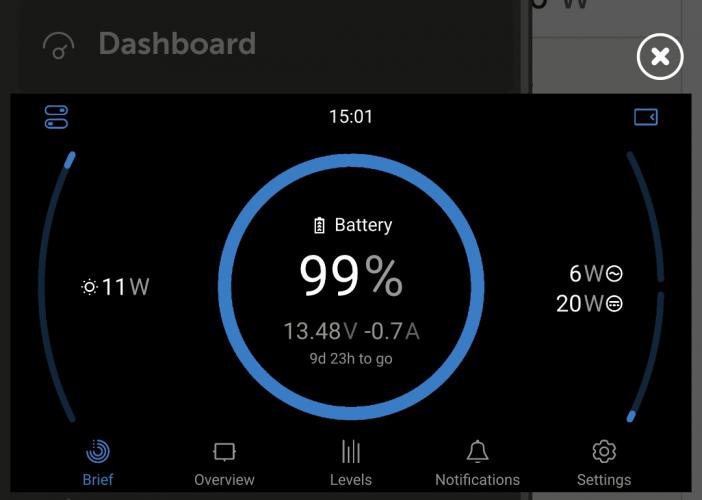The image size is (702, 500).
Task: Open the switch controls icon
Action: click(x=56, y=117)
